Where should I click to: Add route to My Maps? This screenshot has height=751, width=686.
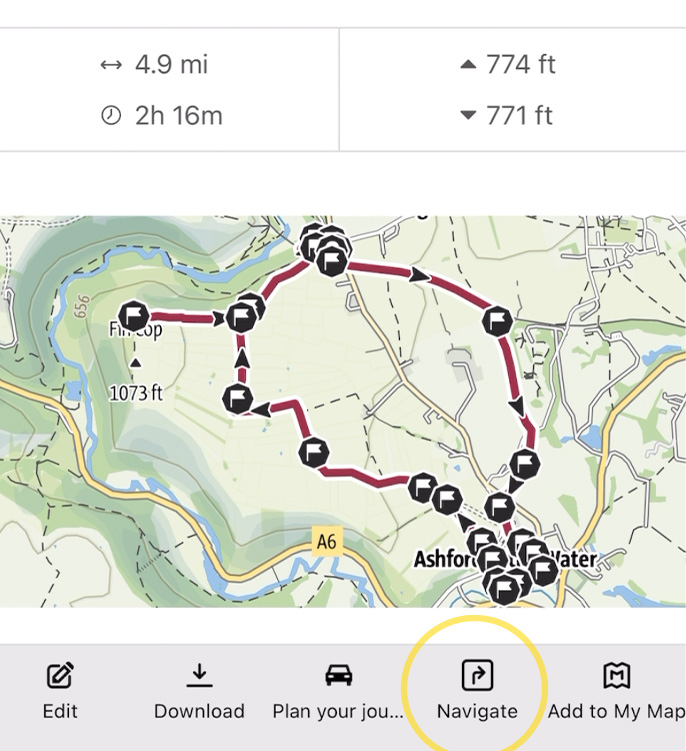(616, 690)
